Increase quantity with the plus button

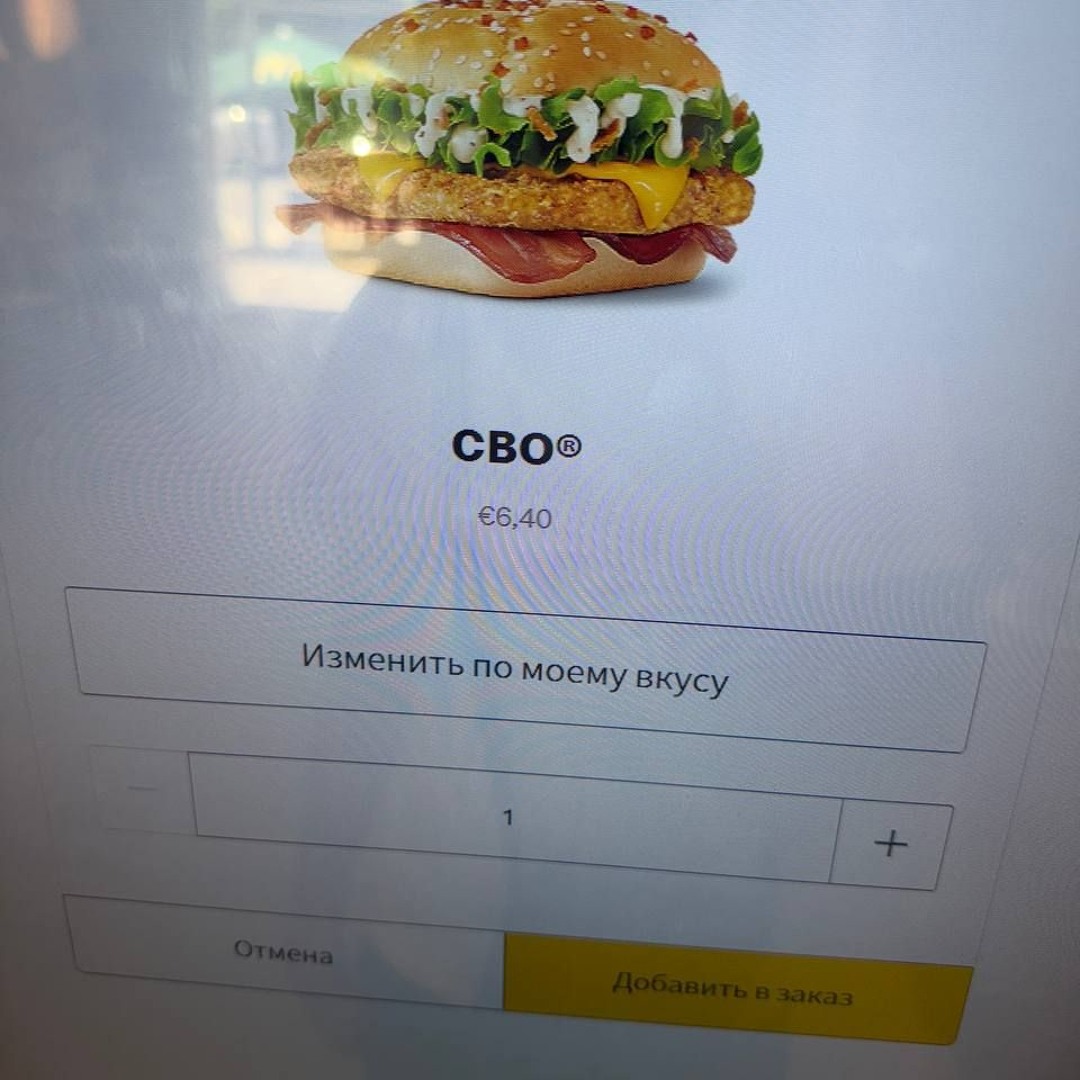[x=890, y=845]
